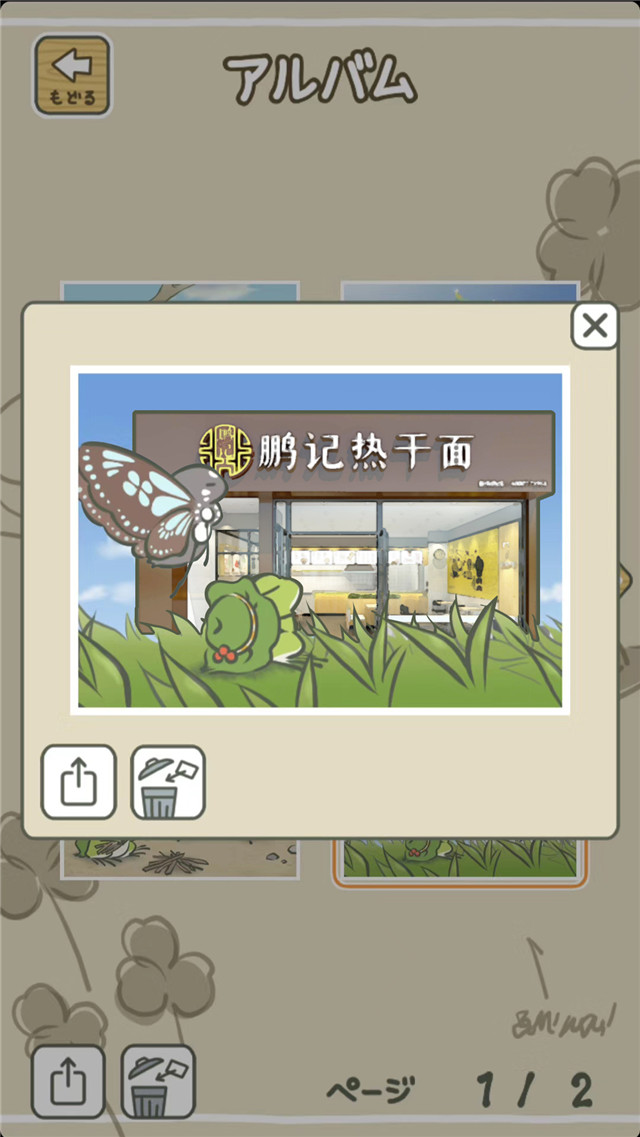
Task: Close the photo popup with X
Action: (x=595, y=326)
